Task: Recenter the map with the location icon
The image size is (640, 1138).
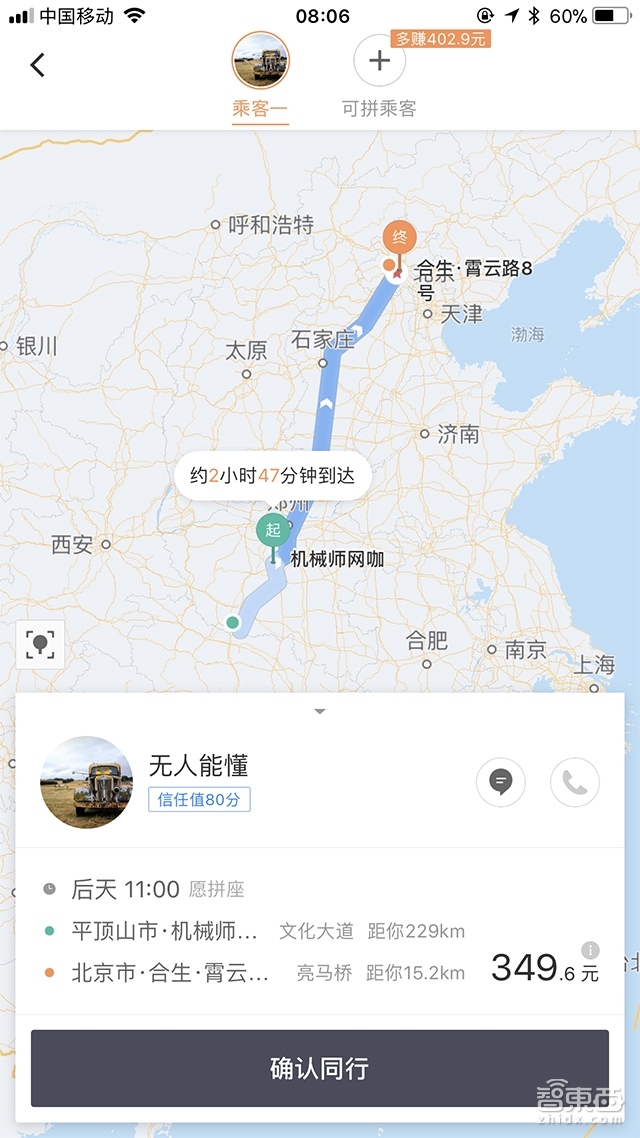Action: point(40,644)
